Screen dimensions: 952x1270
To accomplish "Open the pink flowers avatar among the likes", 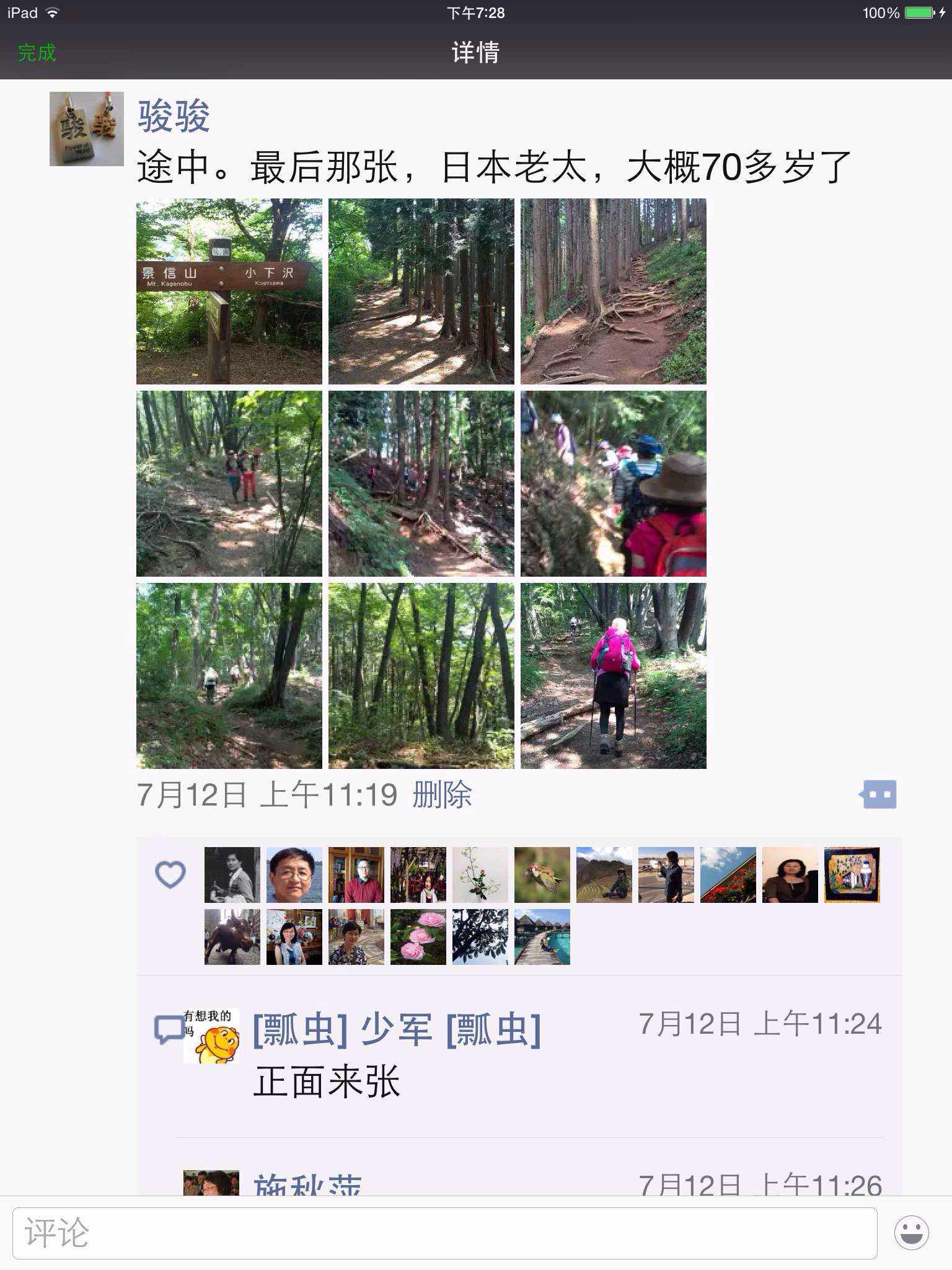I will (418, 937).
